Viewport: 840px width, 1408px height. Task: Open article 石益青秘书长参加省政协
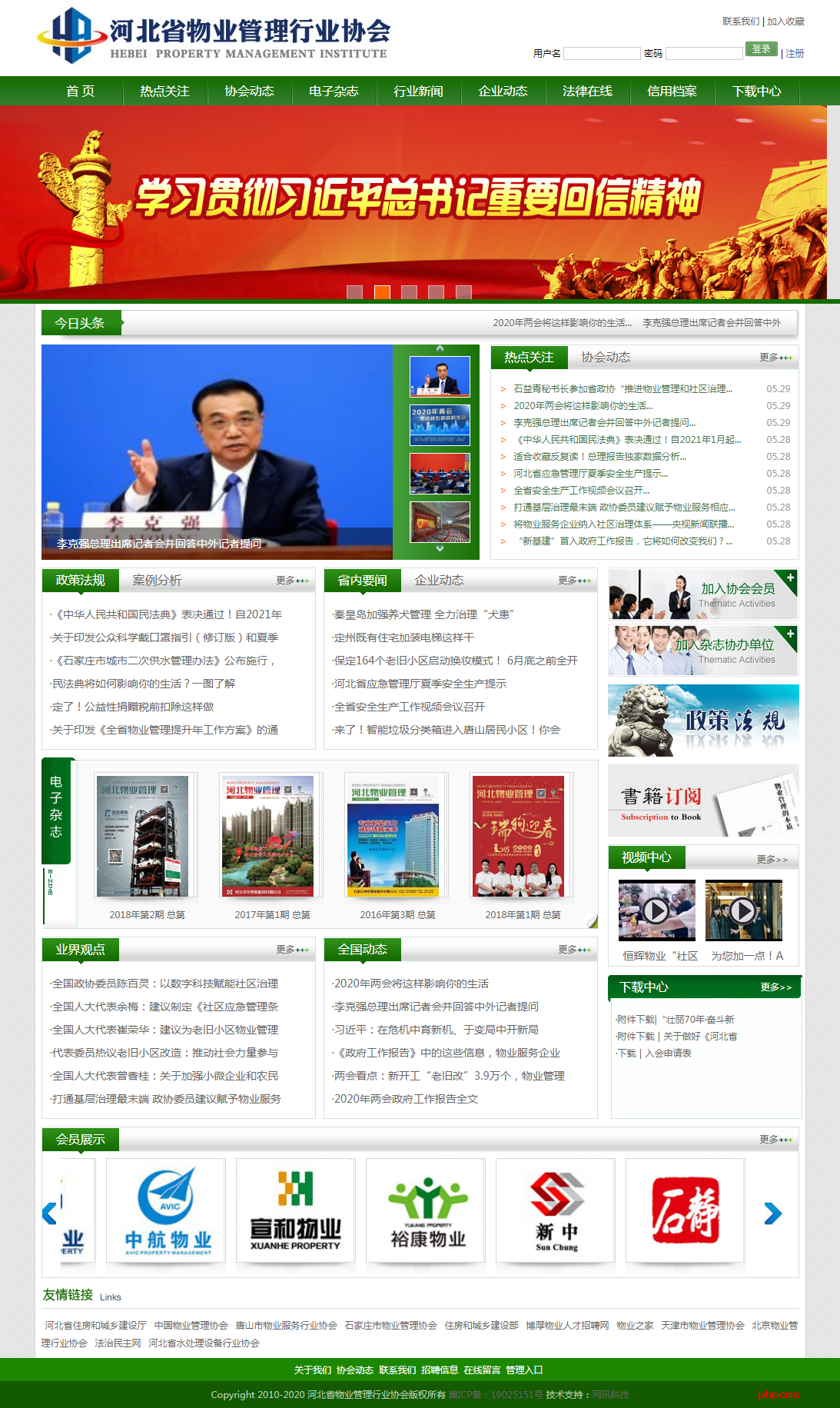tap(623, 389)
